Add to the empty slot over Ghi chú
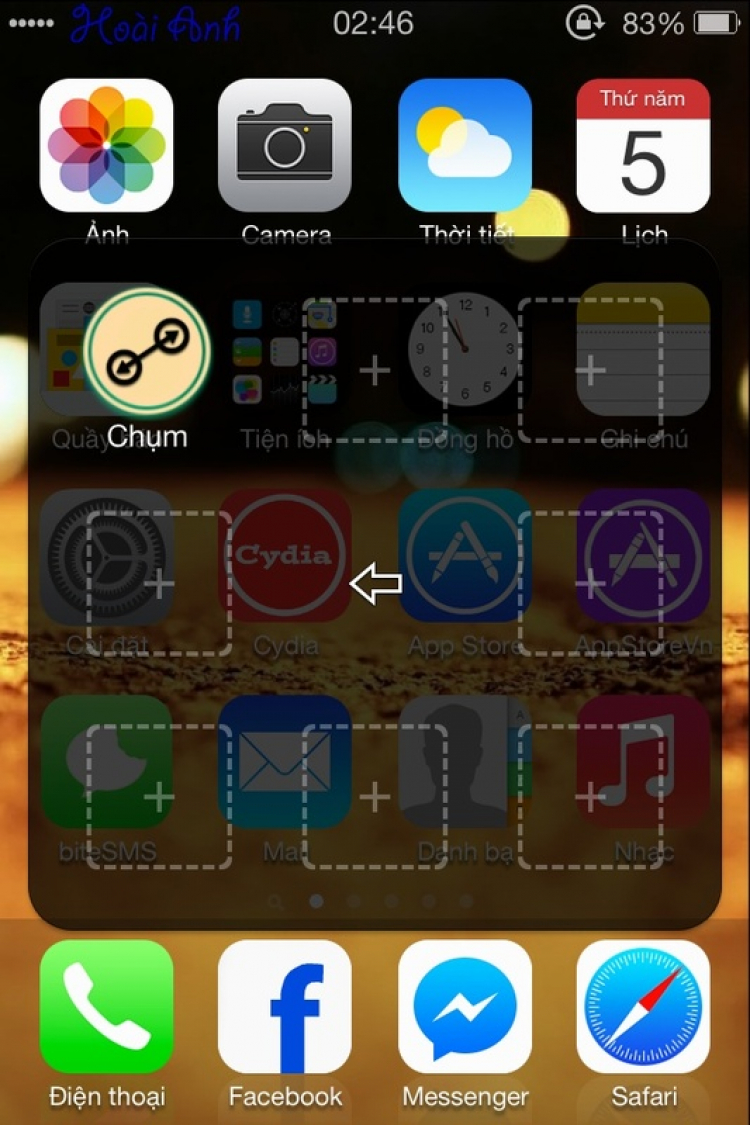This screenshot has width=750, height=1125. pos(591,370)
